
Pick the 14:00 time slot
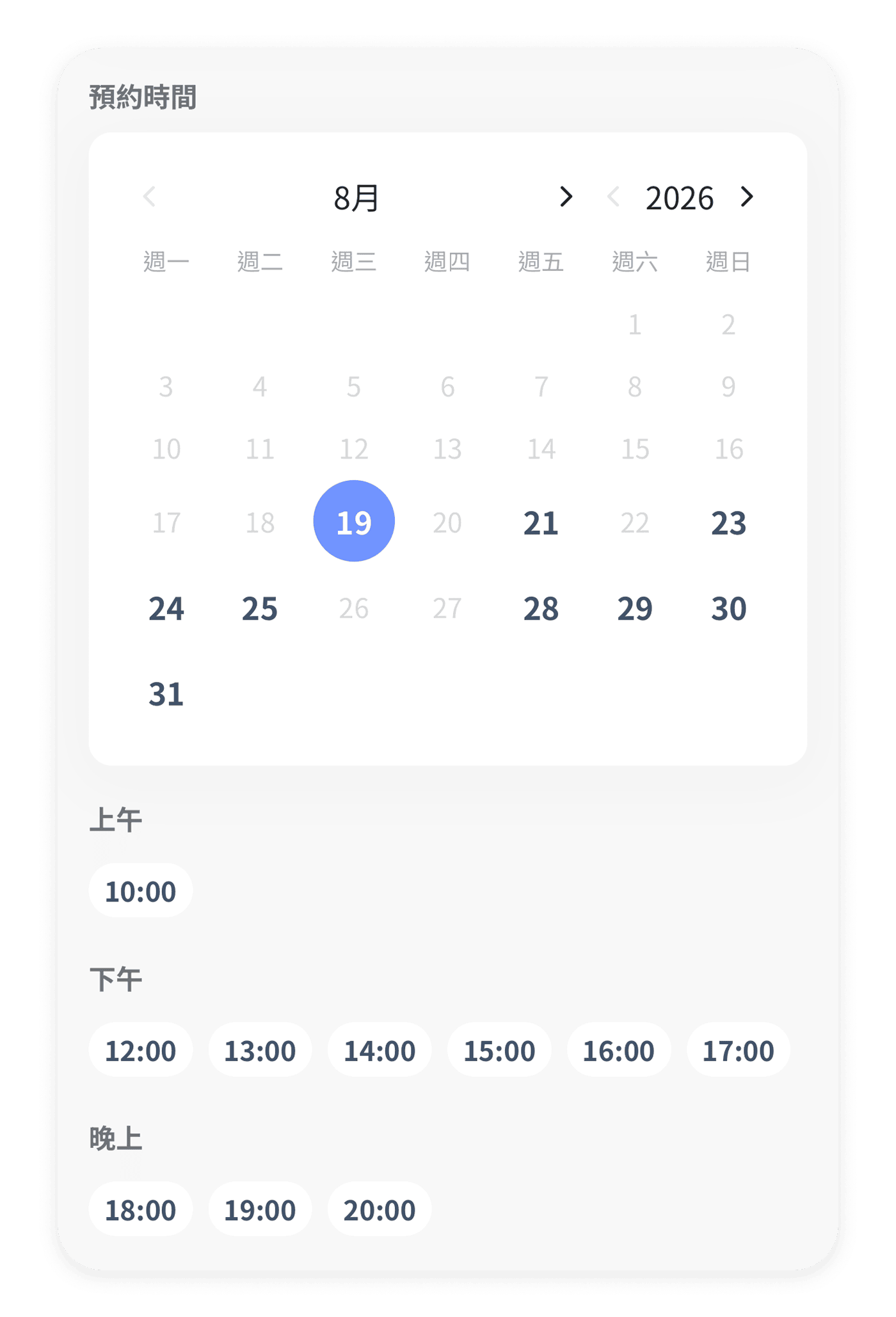pyautogui.click(x=380, y=1050)
